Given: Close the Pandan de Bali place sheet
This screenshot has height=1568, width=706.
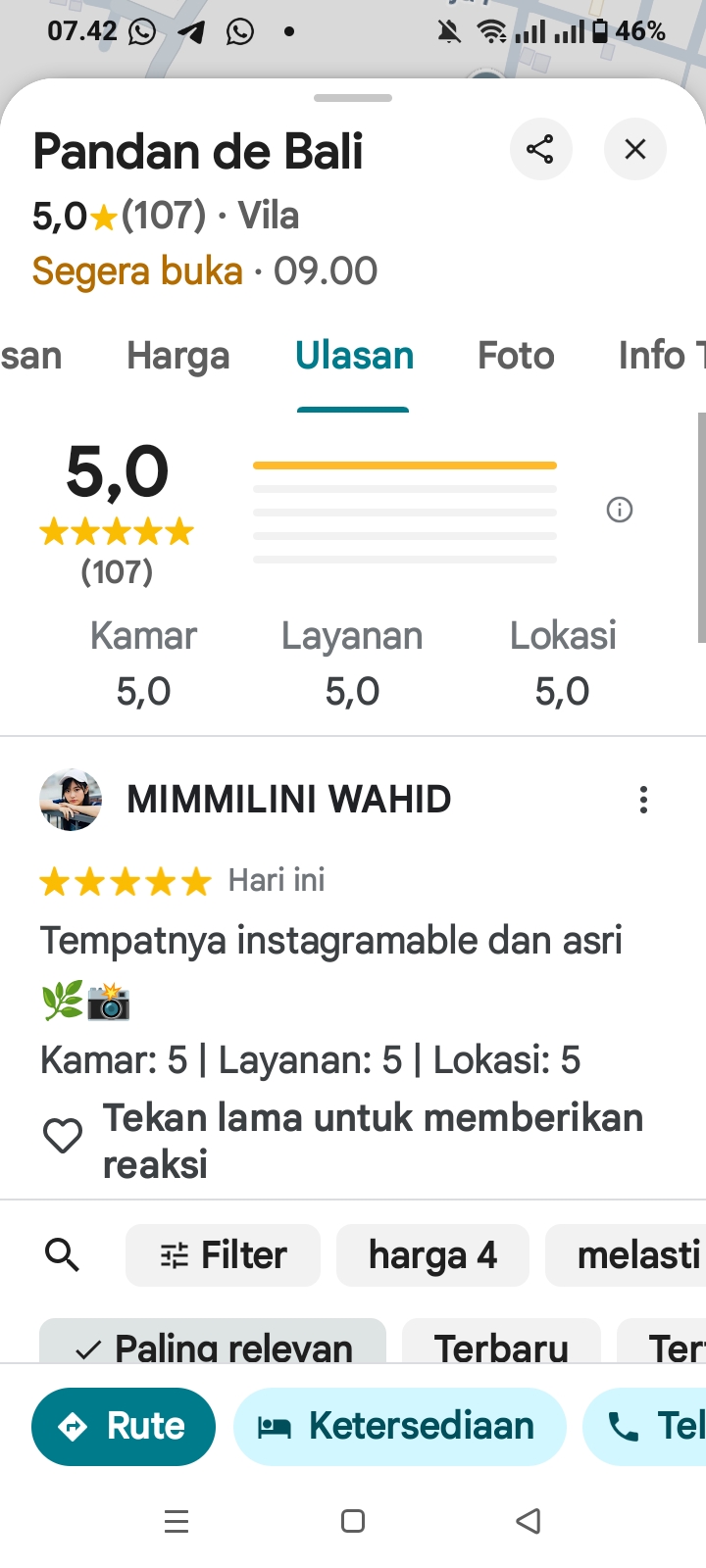Looking at the screenshot, I should point(635,149).
